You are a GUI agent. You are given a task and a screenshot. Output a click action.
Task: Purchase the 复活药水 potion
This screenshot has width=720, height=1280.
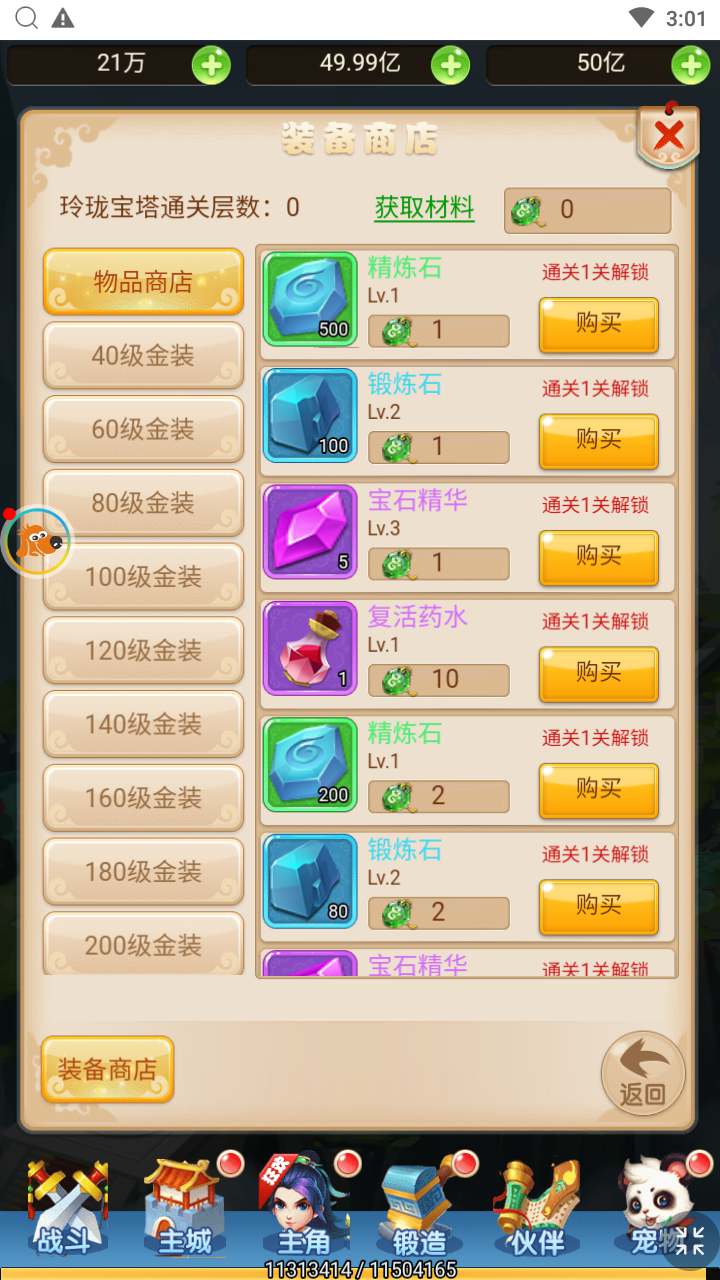[598, 674]
